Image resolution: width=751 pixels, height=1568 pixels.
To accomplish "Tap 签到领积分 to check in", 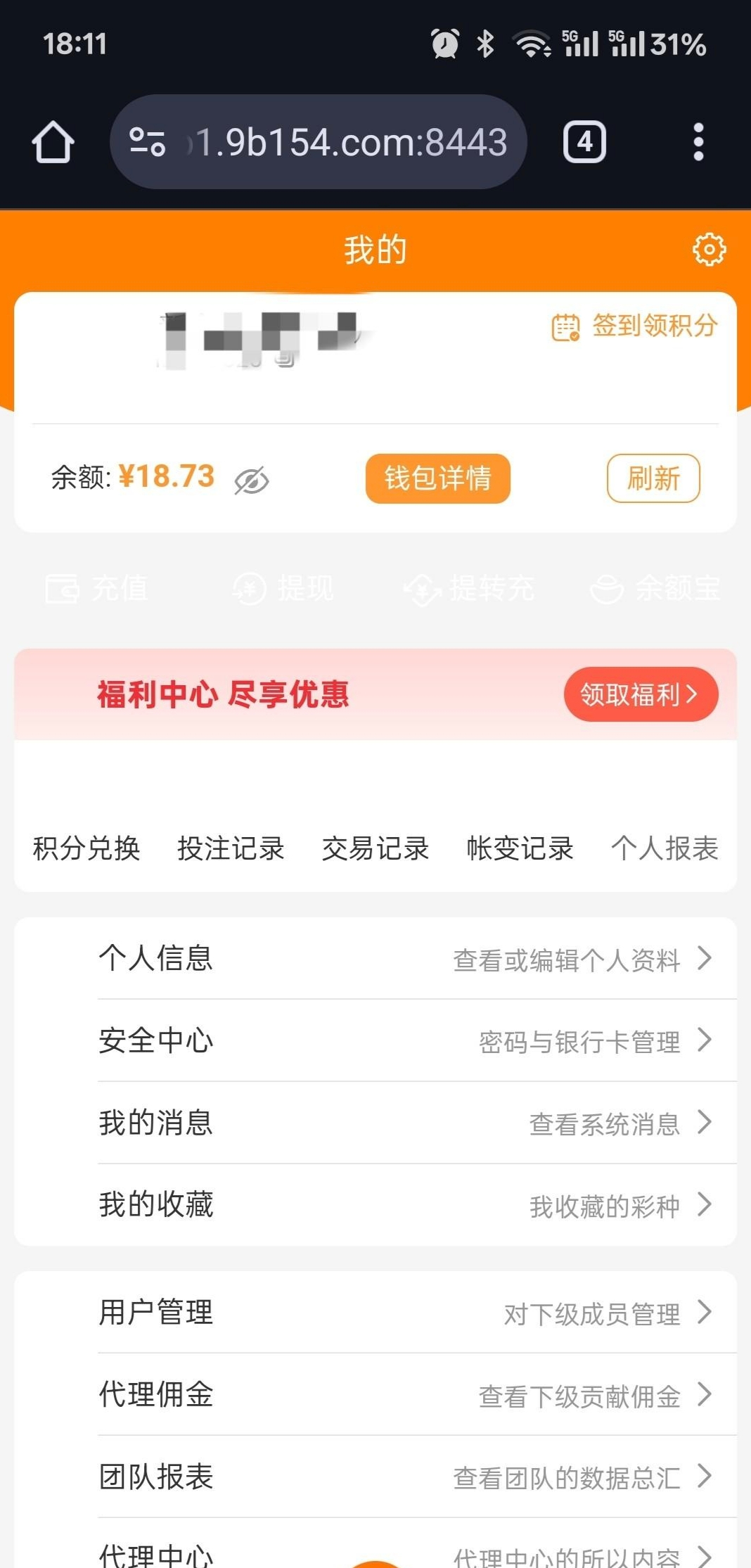I will tap(634, 326).
